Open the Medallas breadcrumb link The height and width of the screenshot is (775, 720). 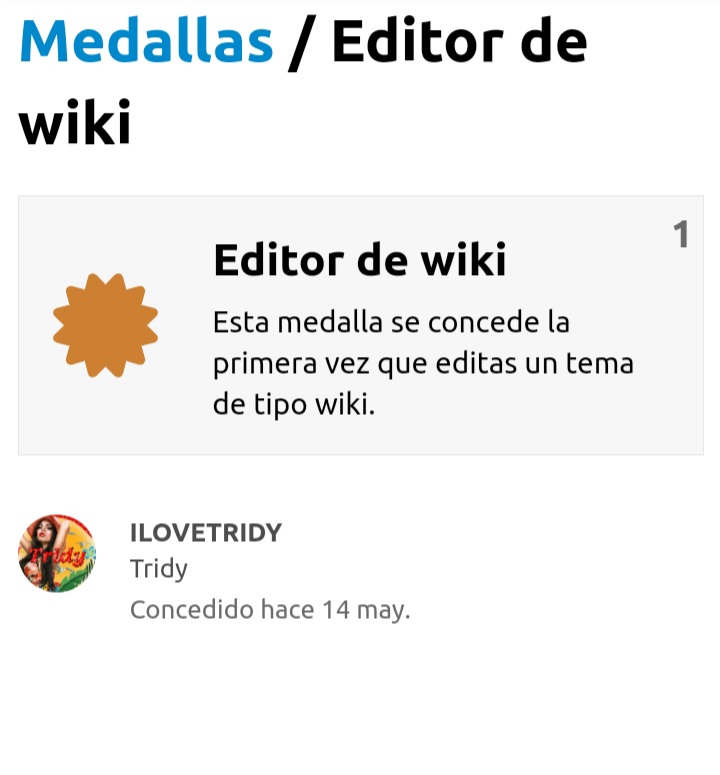(x=146, y=41)
